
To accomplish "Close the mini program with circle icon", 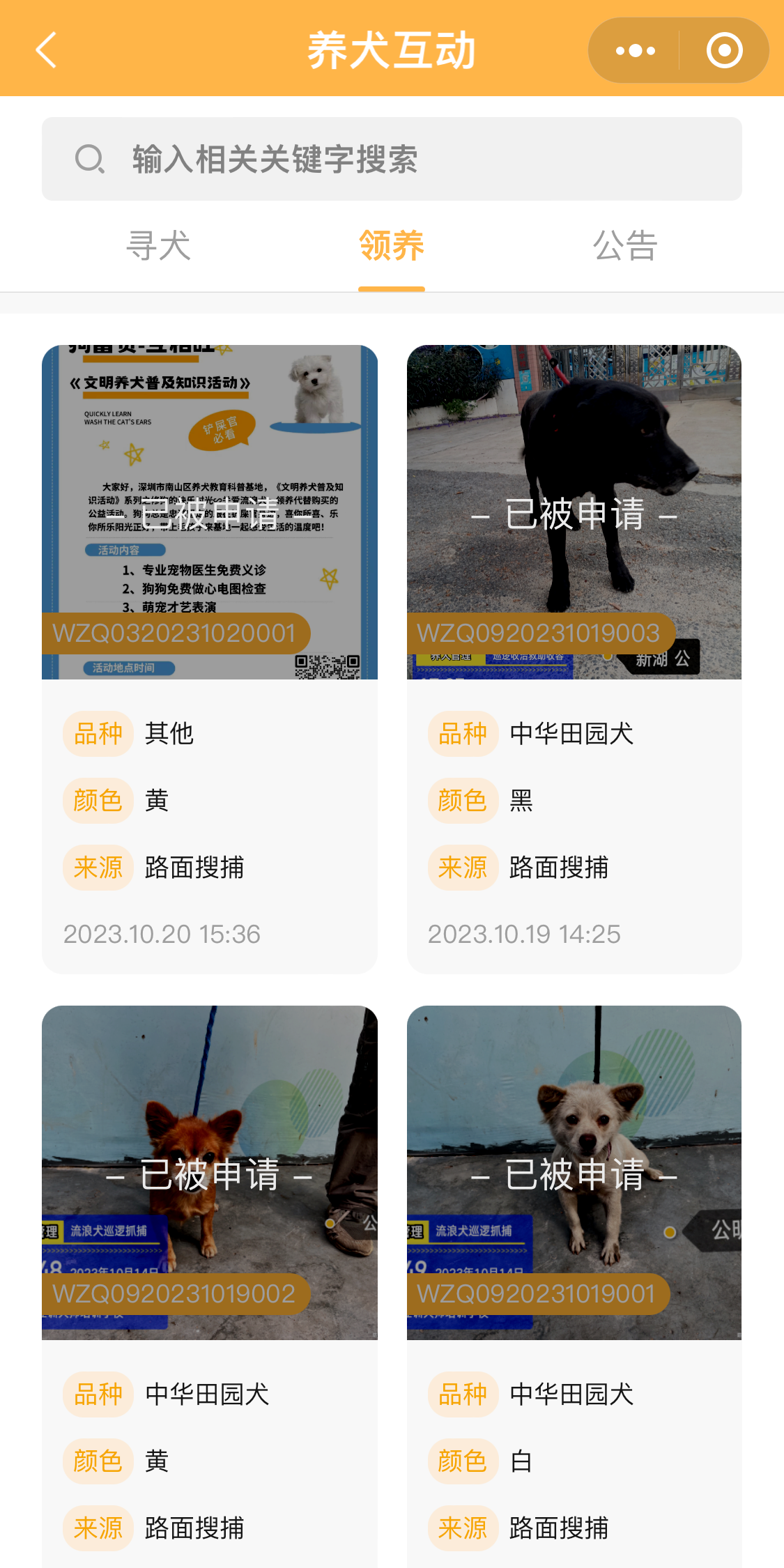I will tap(724, 50).
